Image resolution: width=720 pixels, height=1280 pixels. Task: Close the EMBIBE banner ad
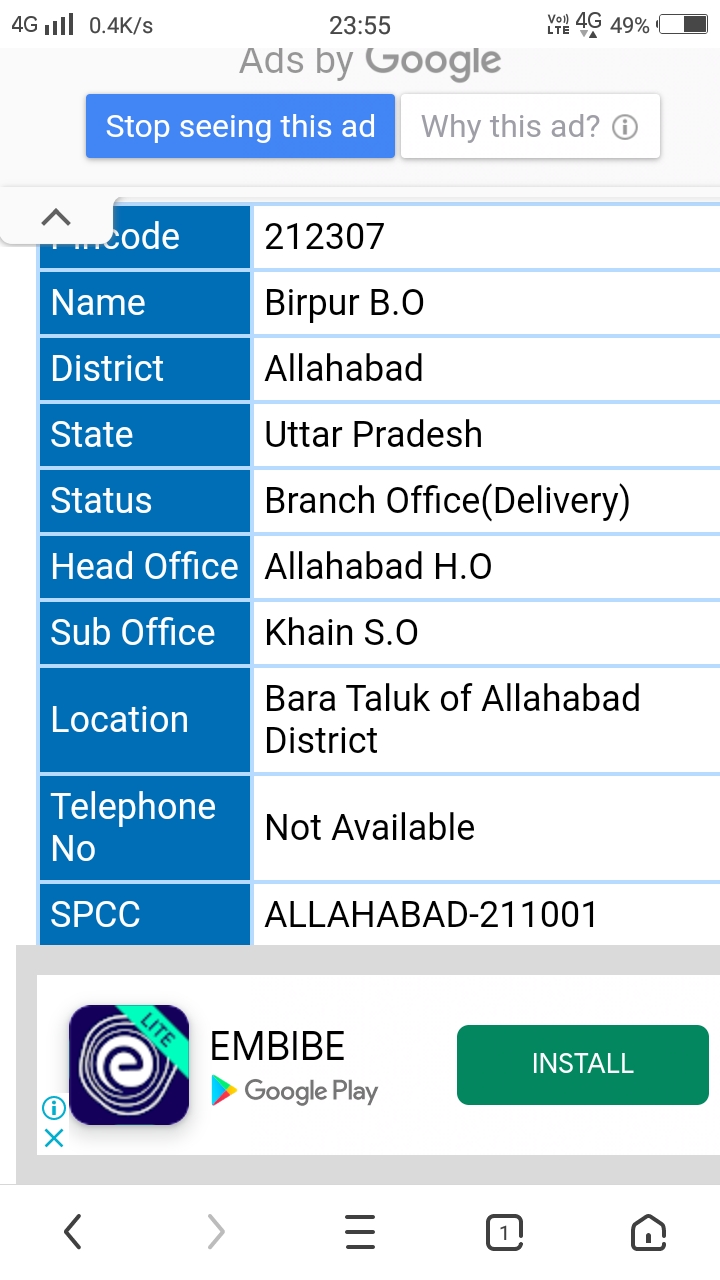point(54,1138)
